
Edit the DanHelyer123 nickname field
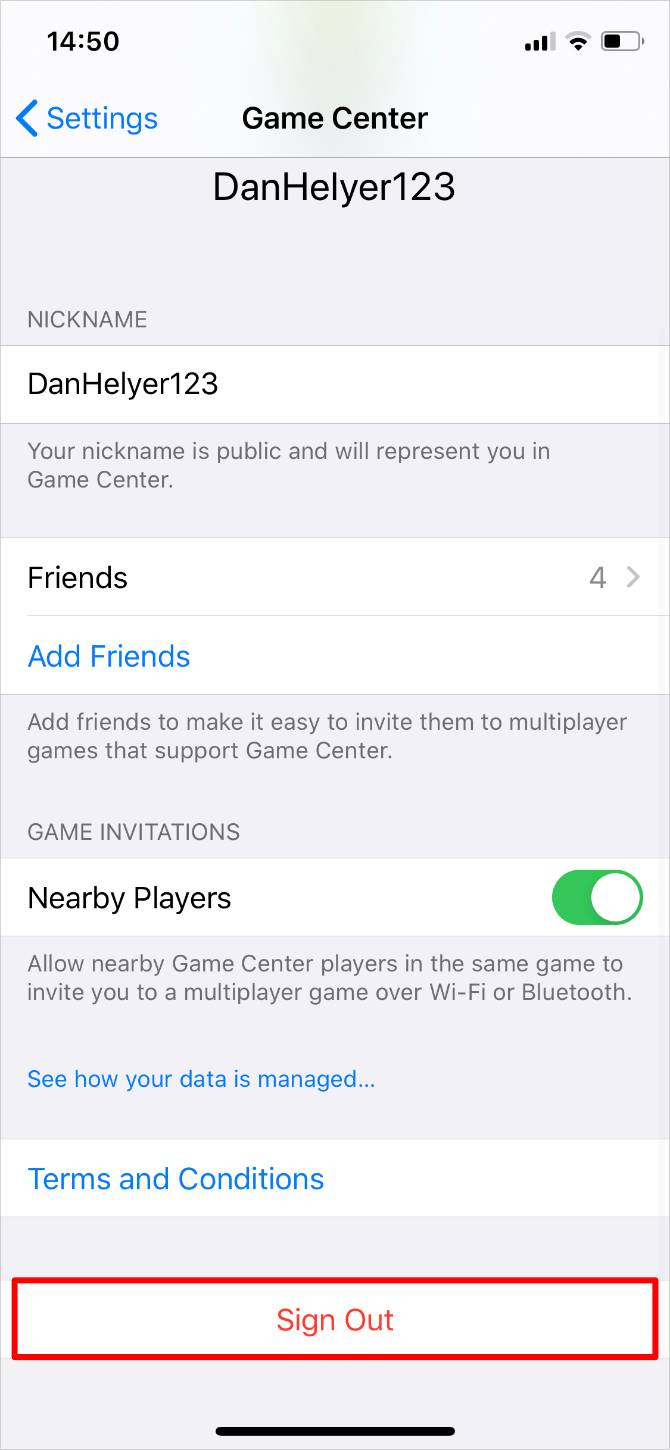300,384
